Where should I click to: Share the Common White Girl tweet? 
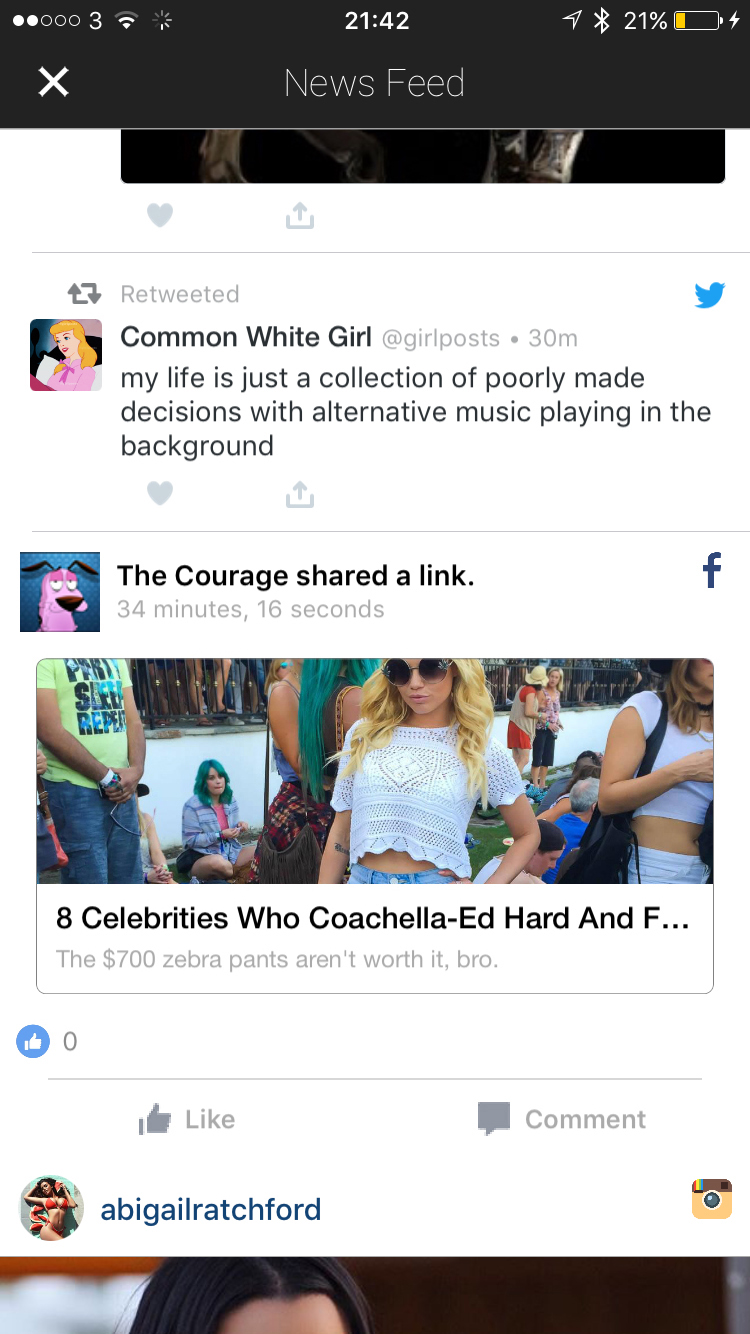pos(299,493)
